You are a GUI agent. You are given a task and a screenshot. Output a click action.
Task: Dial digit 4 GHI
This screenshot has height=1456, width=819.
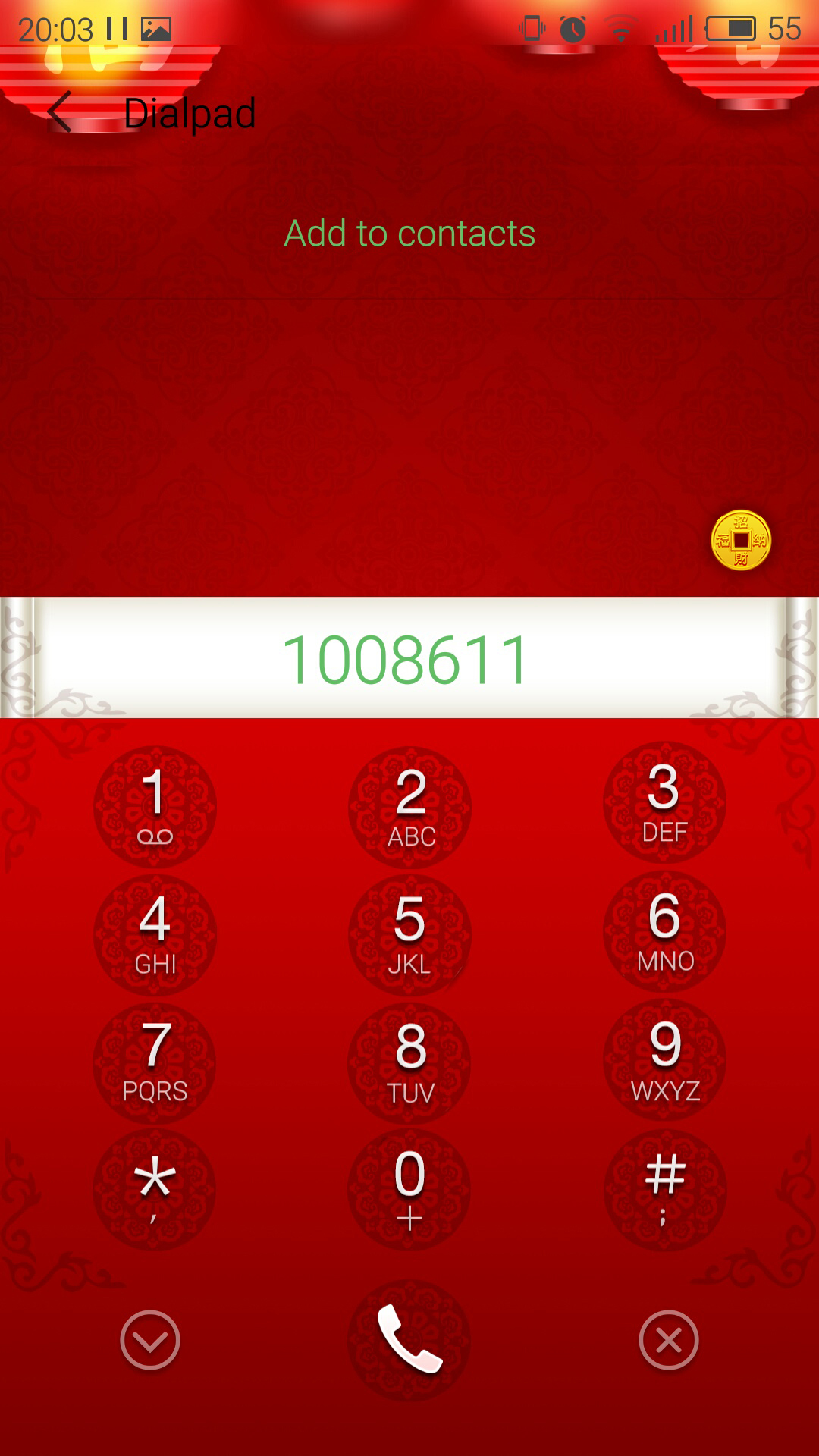coord(155,935)
